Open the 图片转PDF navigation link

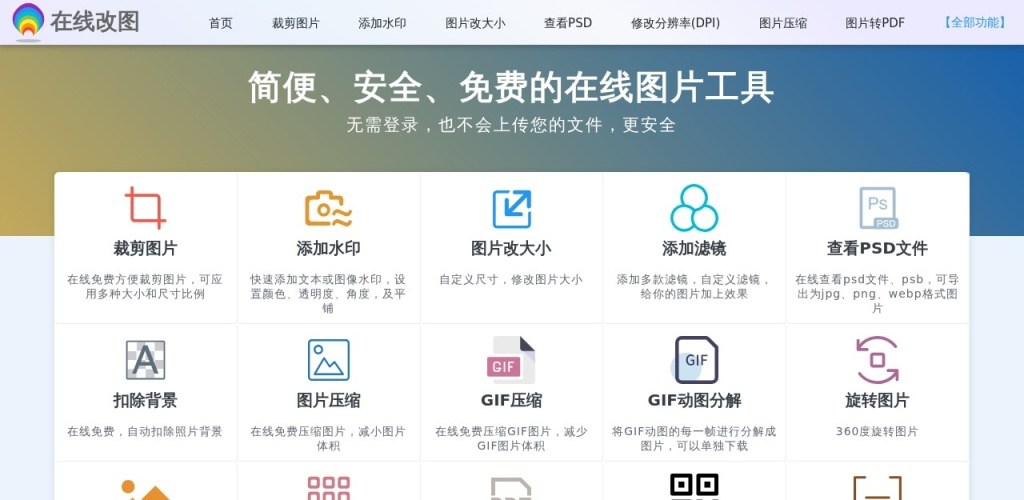875,23
